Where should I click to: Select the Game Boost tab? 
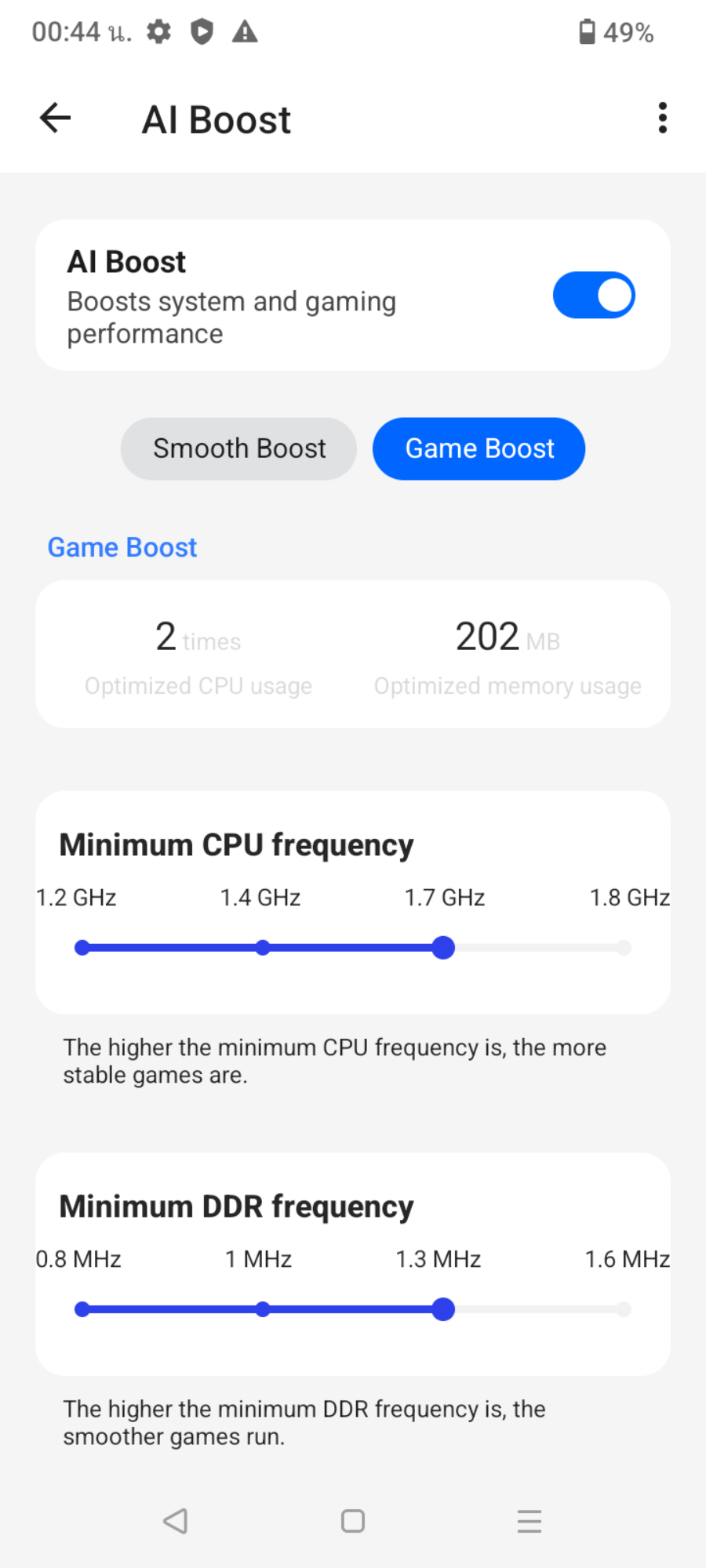(479, 448)
